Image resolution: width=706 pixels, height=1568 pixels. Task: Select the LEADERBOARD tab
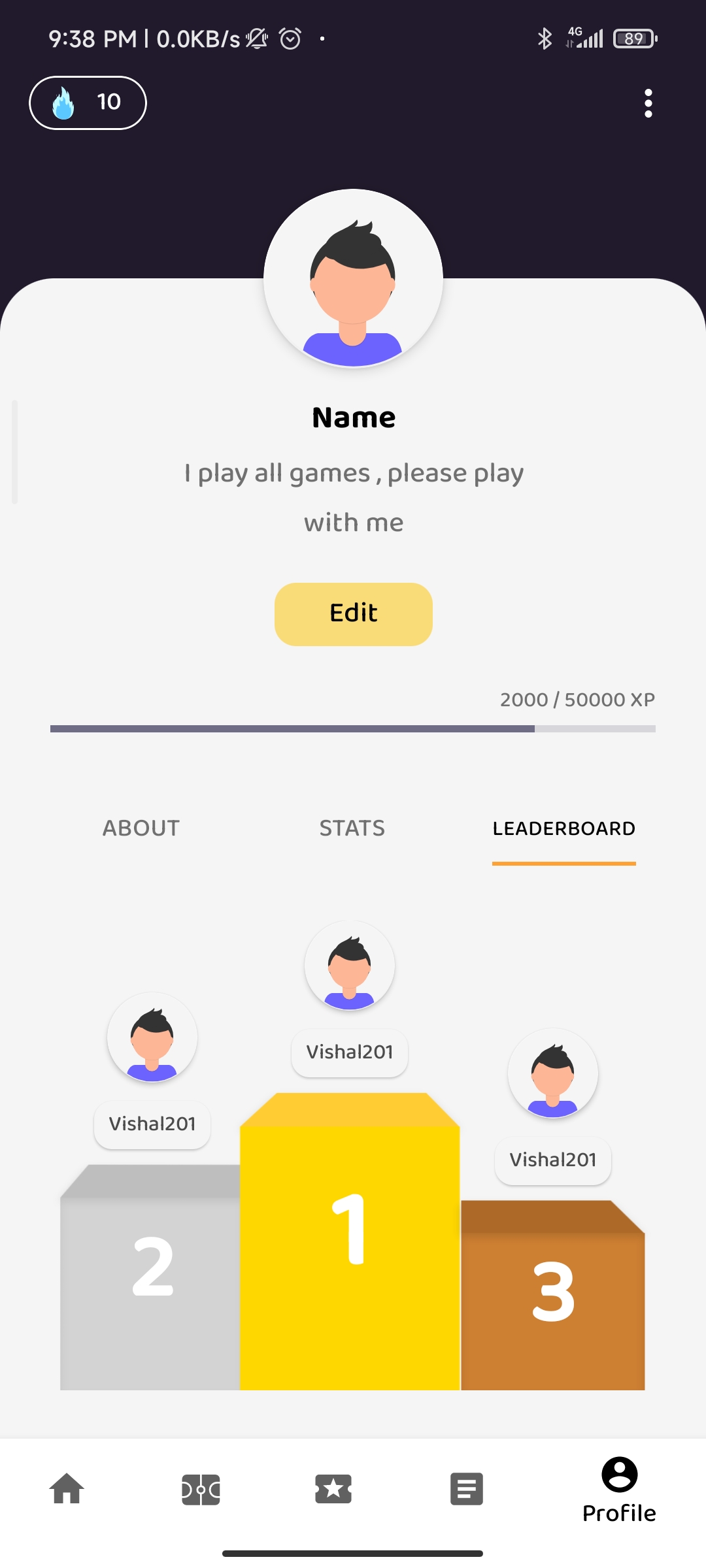point(563,828)
